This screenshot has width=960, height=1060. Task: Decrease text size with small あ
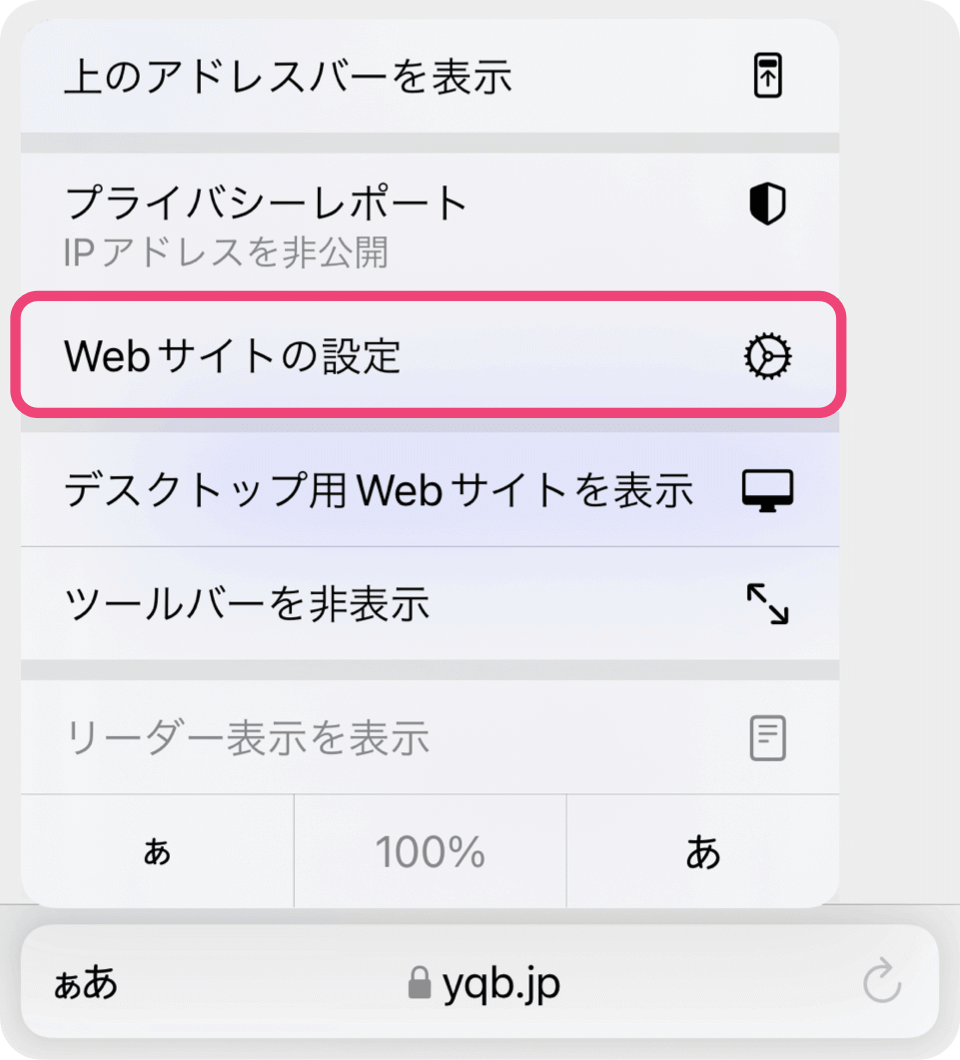click(157, 852)
